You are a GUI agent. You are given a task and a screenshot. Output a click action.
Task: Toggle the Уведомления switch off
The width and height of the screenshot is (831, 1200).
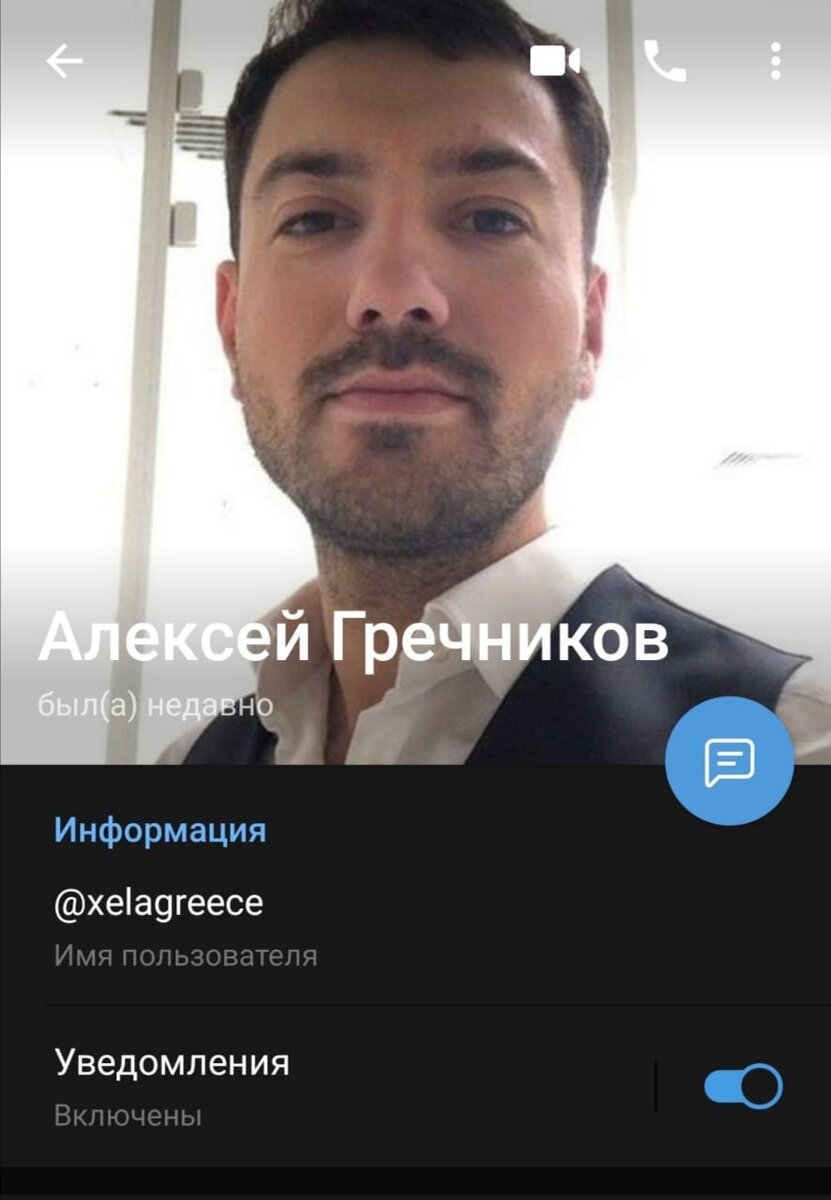[x=743, y=1086]
